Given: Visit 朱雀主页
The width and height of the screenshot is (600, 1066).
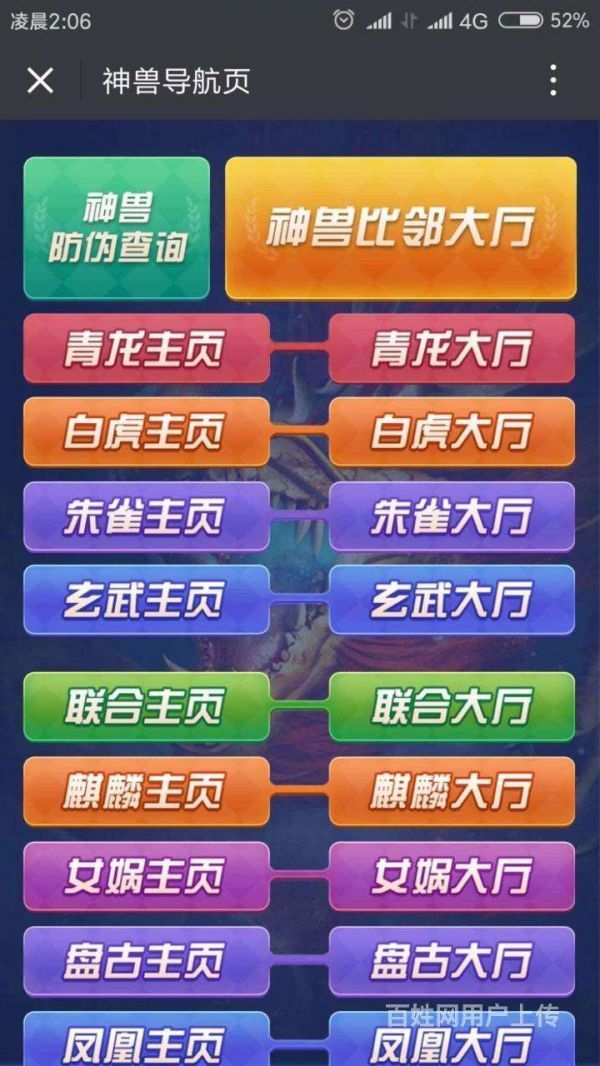Looking at the screenshot, I should (x=146, y=516).
